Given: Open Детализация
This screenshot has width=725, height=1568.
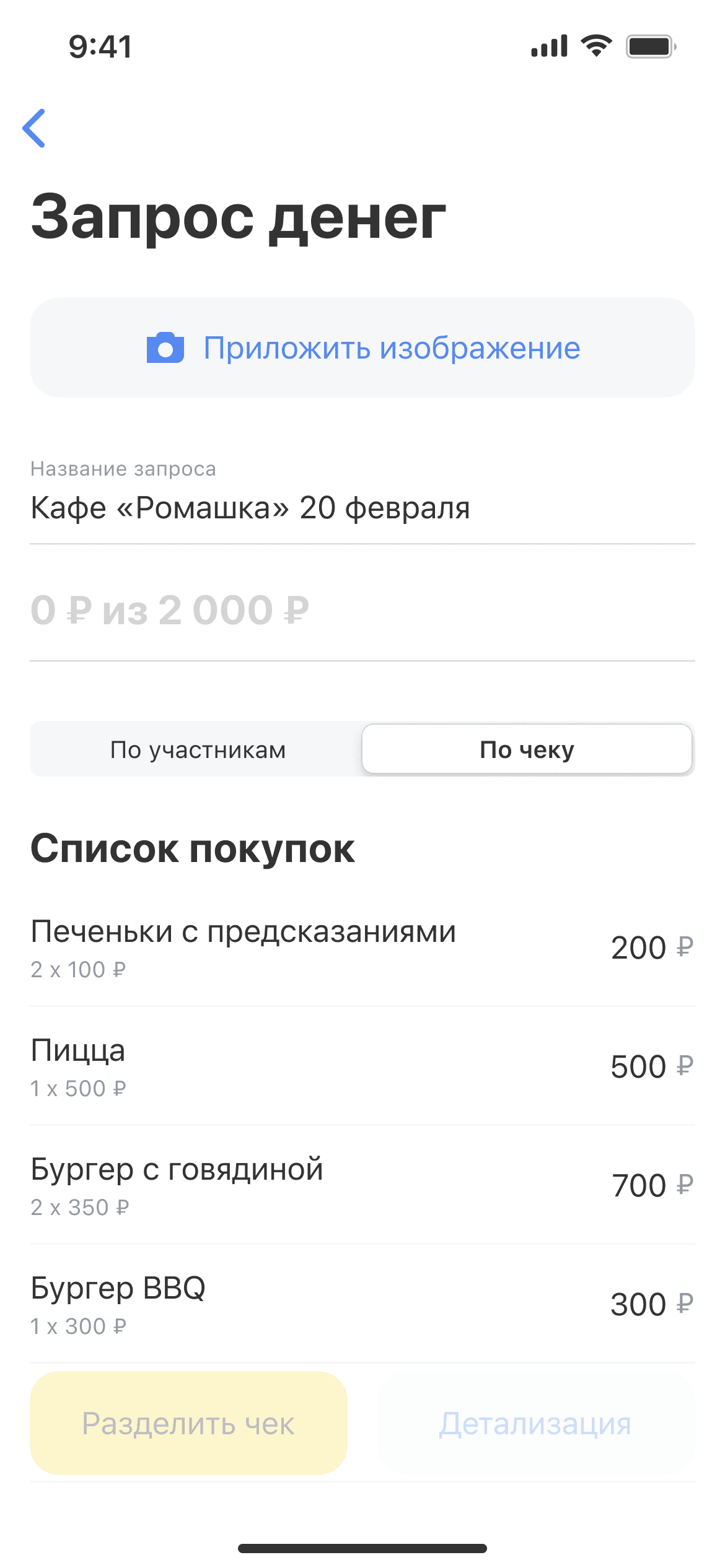Looking at the screenshot, I should (535, 1423).
